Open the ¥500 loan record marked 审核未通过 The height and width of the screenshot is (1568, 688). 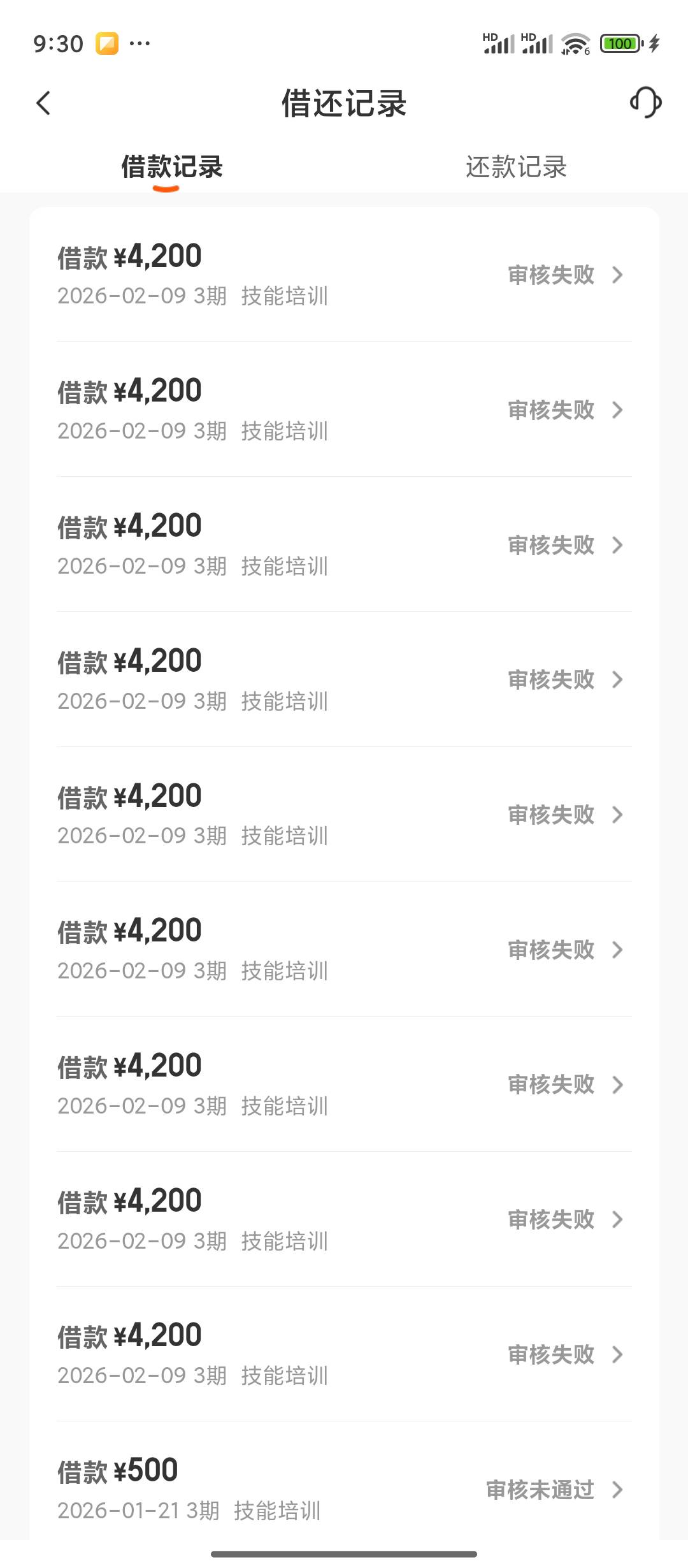tap(344, 1489)
